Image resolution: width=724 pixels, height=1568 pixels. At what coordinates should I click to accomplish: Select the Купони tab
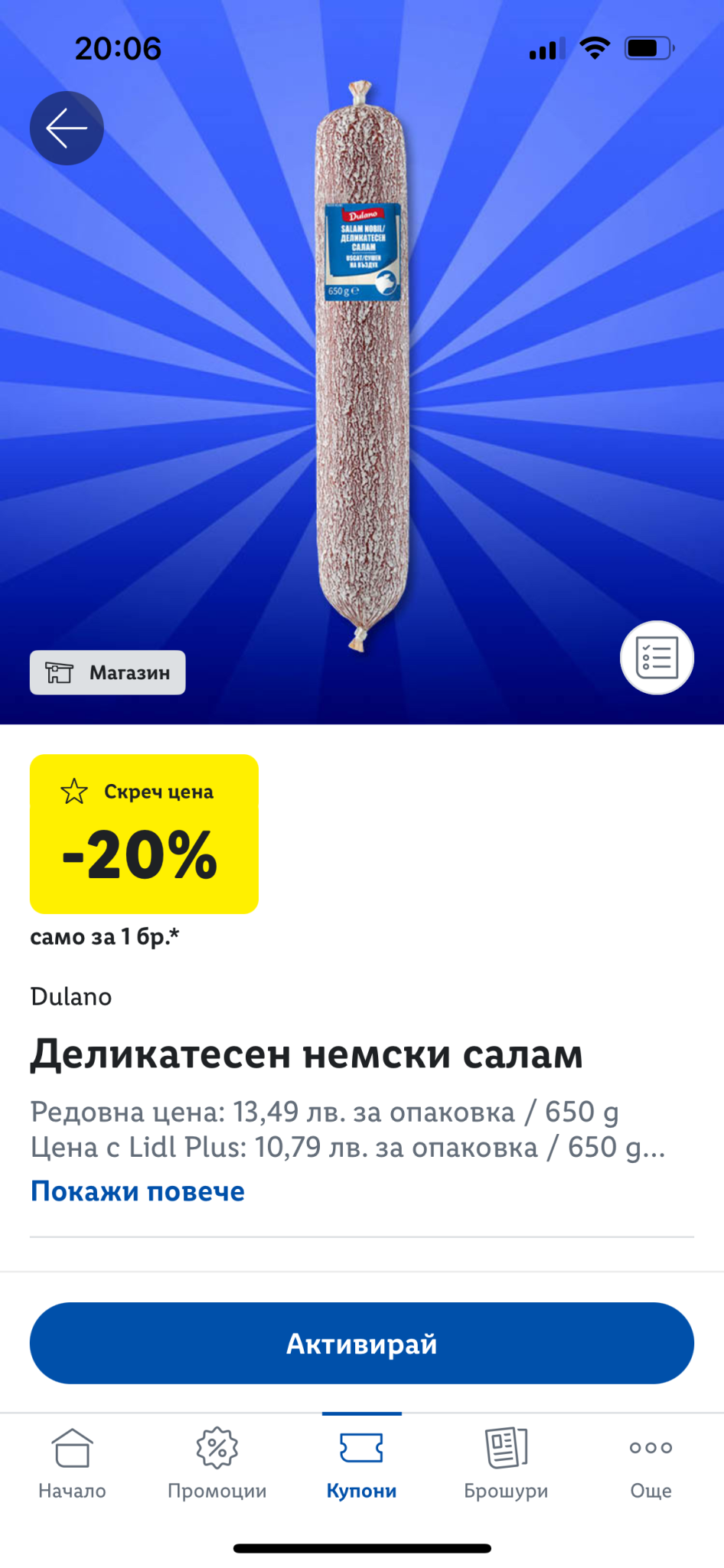(362, 1464)
